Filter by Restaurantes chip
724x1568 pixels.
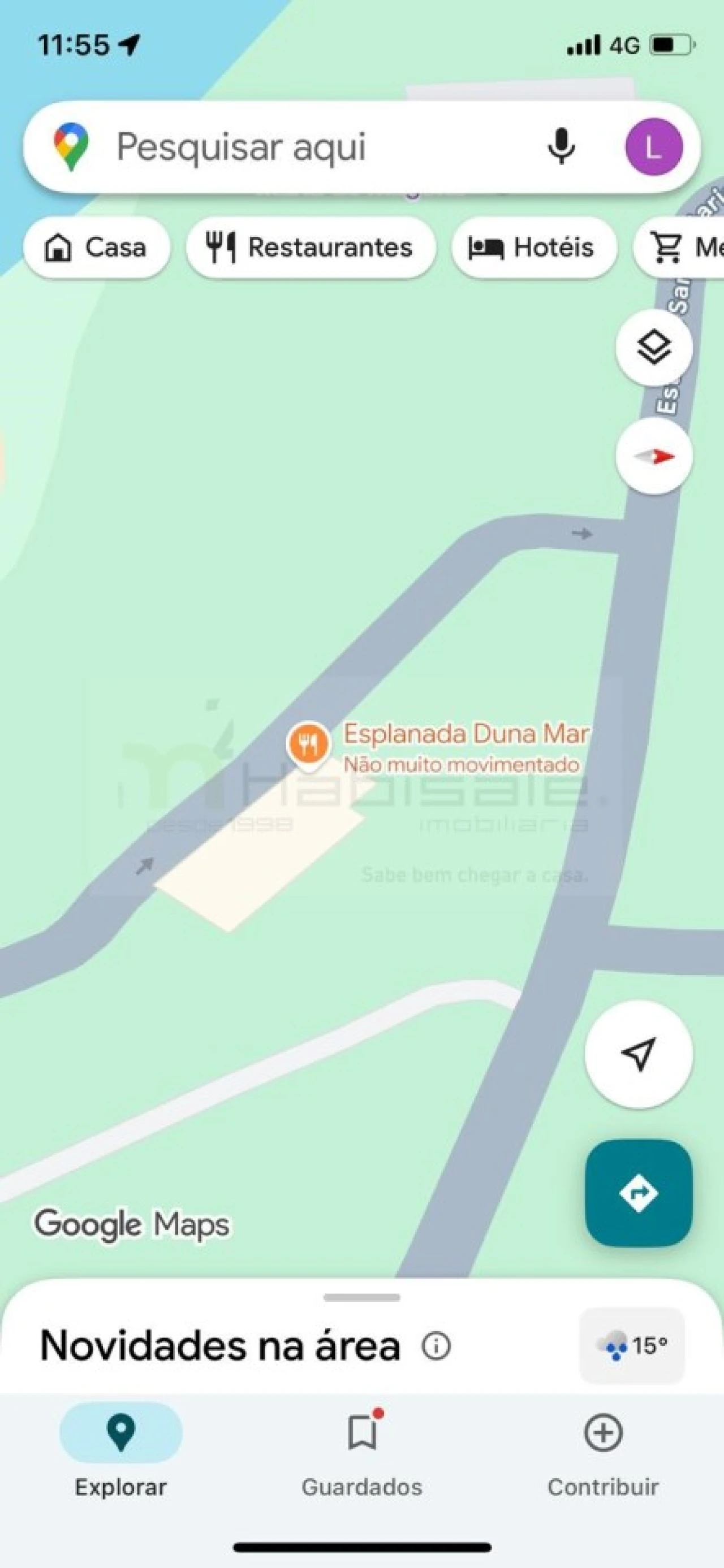311,248
